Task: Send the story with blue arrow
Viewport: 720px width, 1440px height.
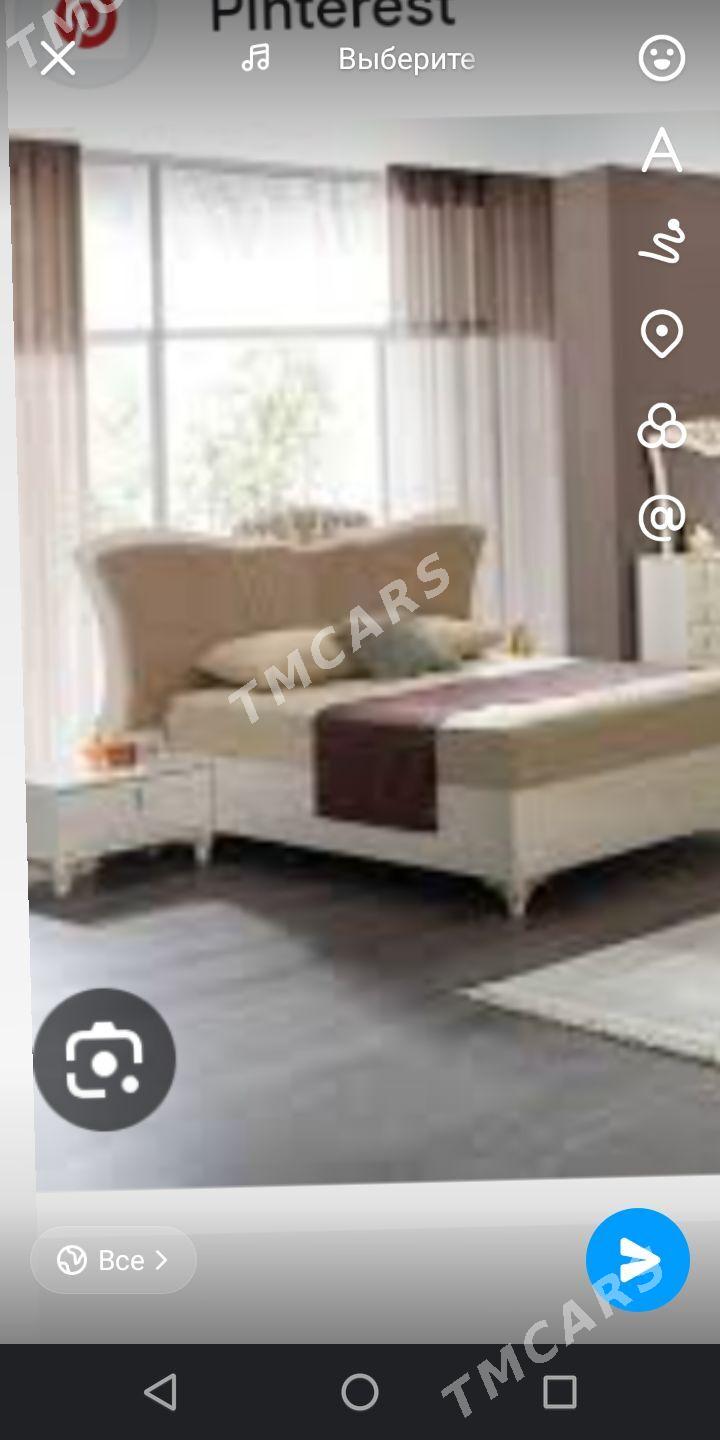Action: (637, 1260)
